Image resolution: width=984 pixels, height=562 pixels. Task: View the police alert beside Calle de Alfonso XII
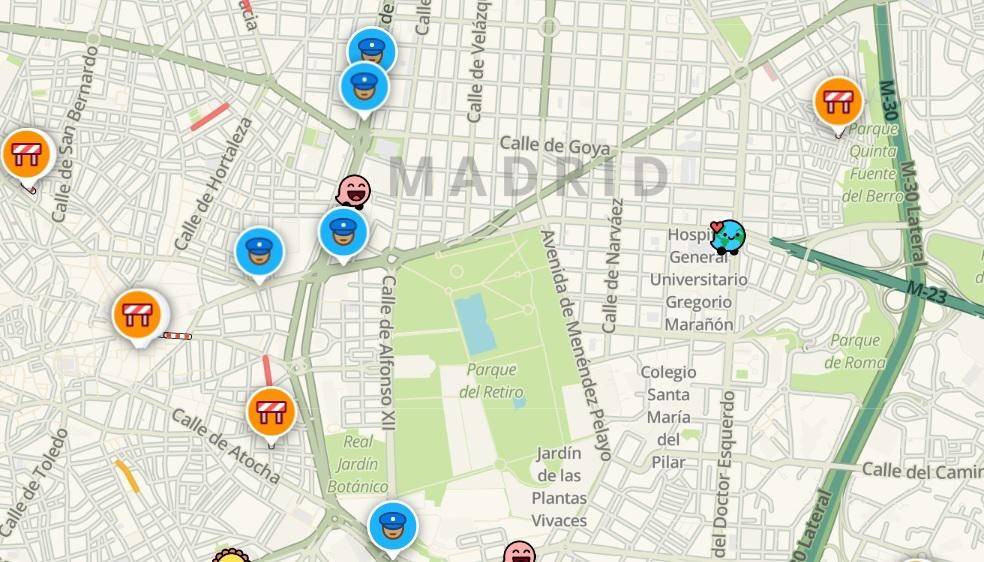tap(343, 231)
